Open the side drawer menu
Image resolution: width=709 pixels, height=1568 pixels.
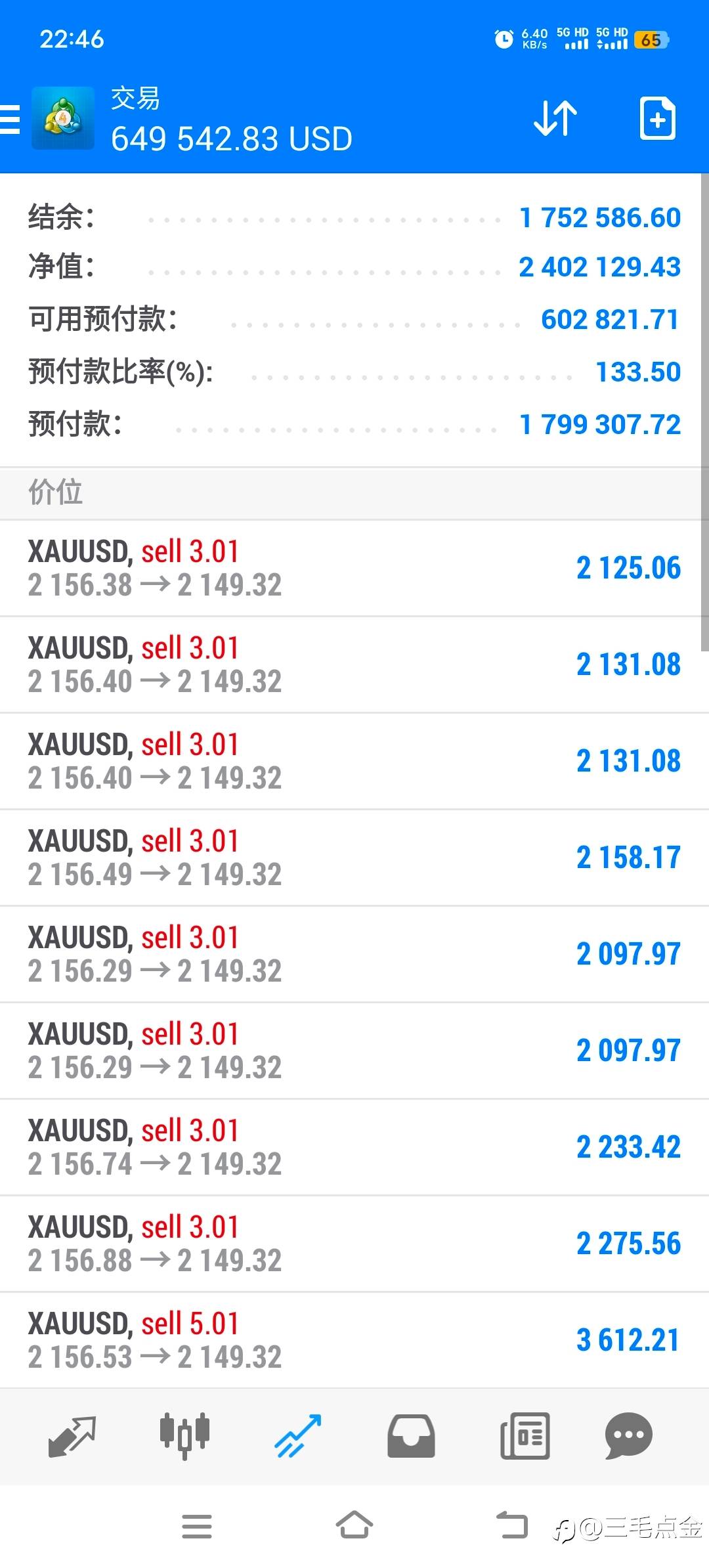coord(11,119)
